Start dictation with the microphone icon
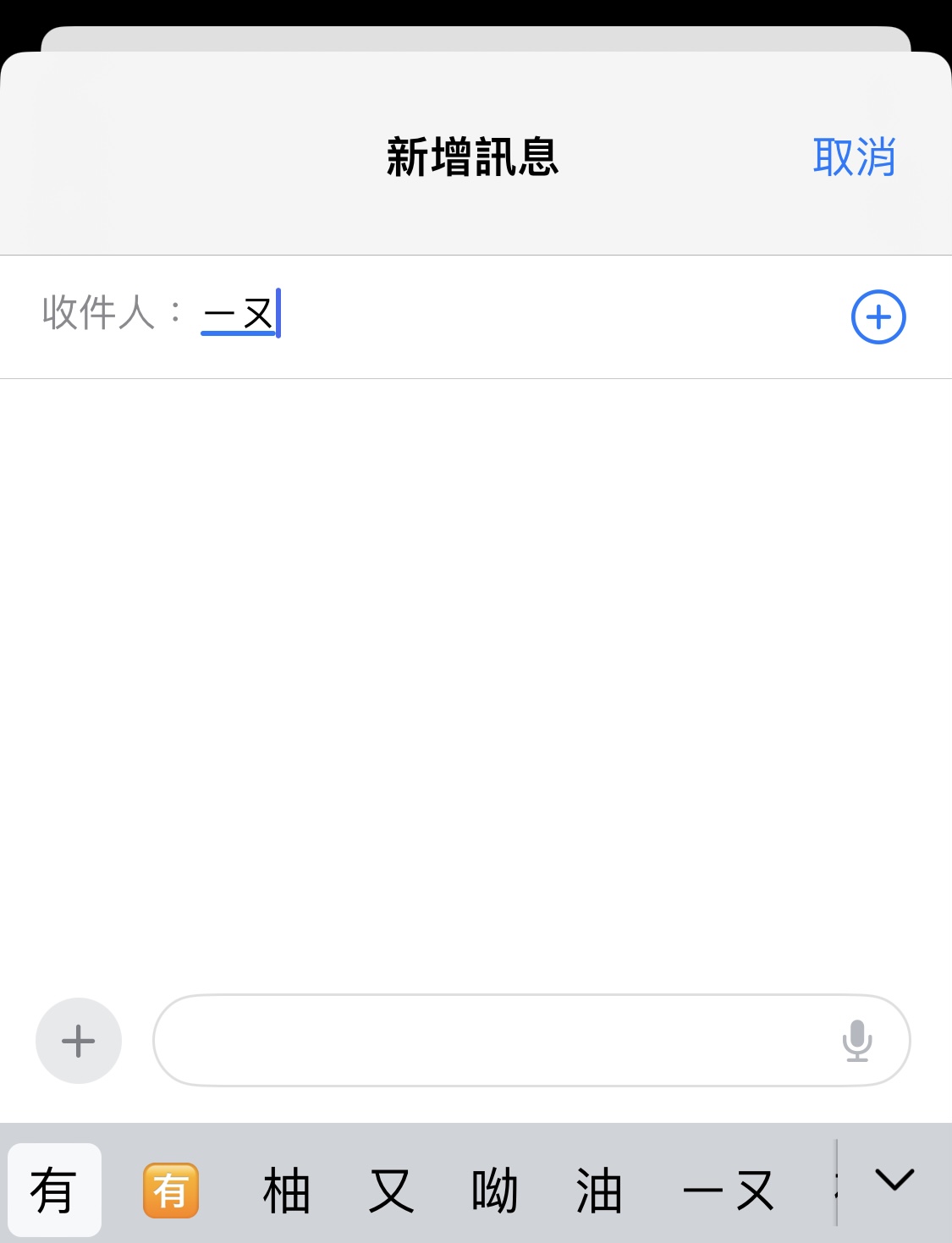The height and width of the screenshot is (1243, 952). 856,1041
